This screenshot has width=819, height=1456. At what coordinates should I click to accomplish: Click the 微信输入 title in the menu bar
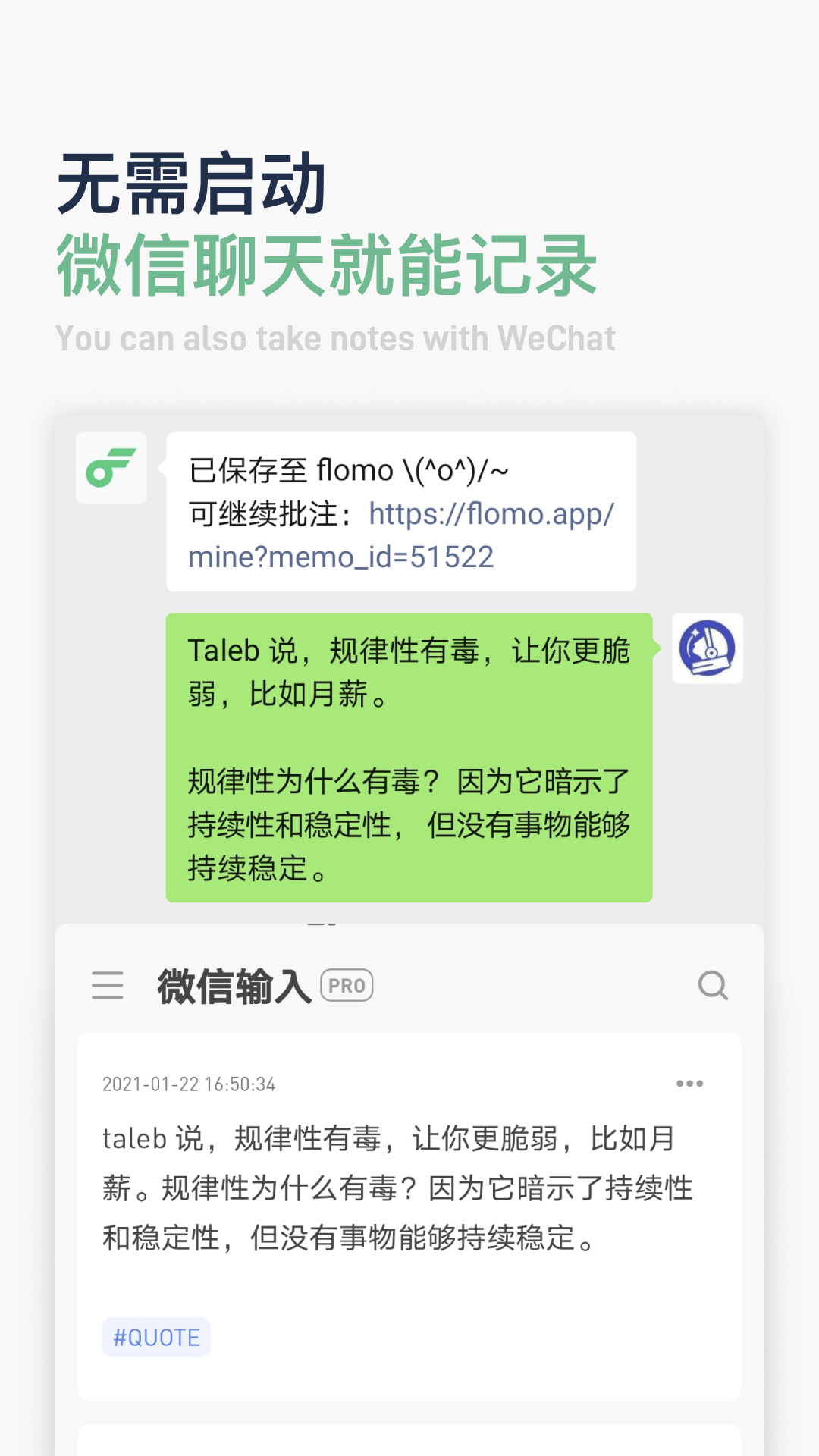[x=235, y=984]
